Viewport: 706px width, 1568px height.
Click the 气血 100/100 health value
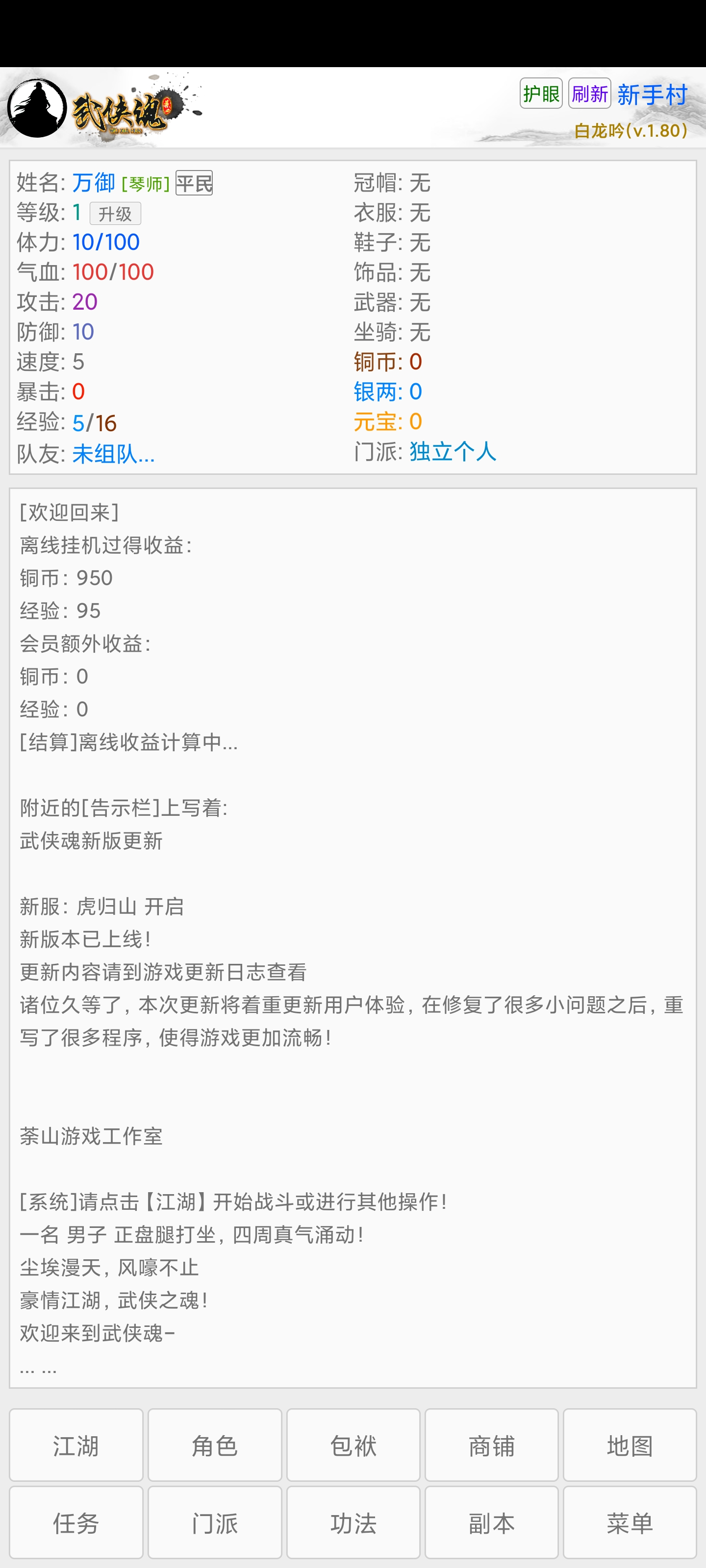click(x=113, y=272)
